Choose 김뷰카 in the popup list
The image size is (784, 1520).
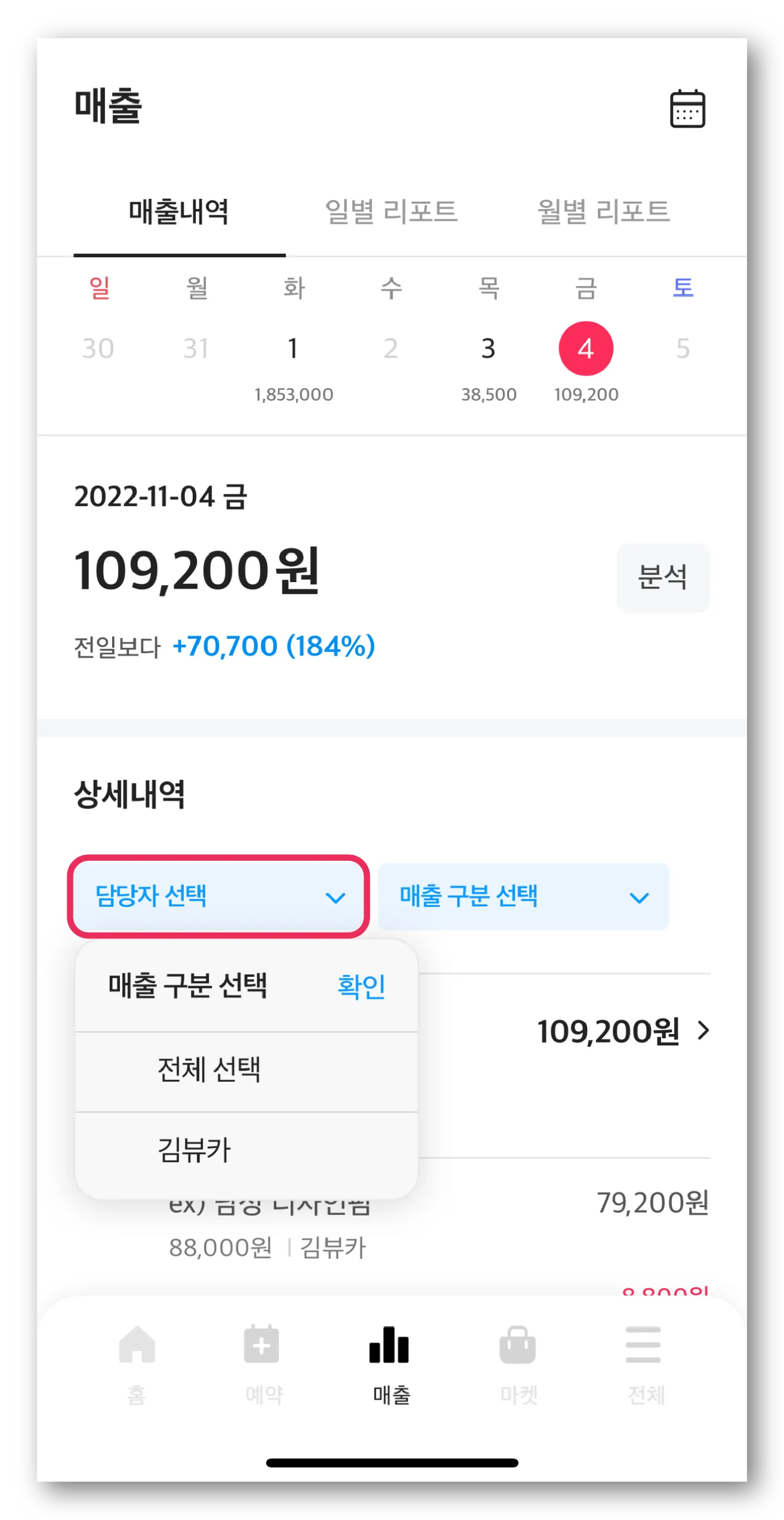[x=194, y=1150]
